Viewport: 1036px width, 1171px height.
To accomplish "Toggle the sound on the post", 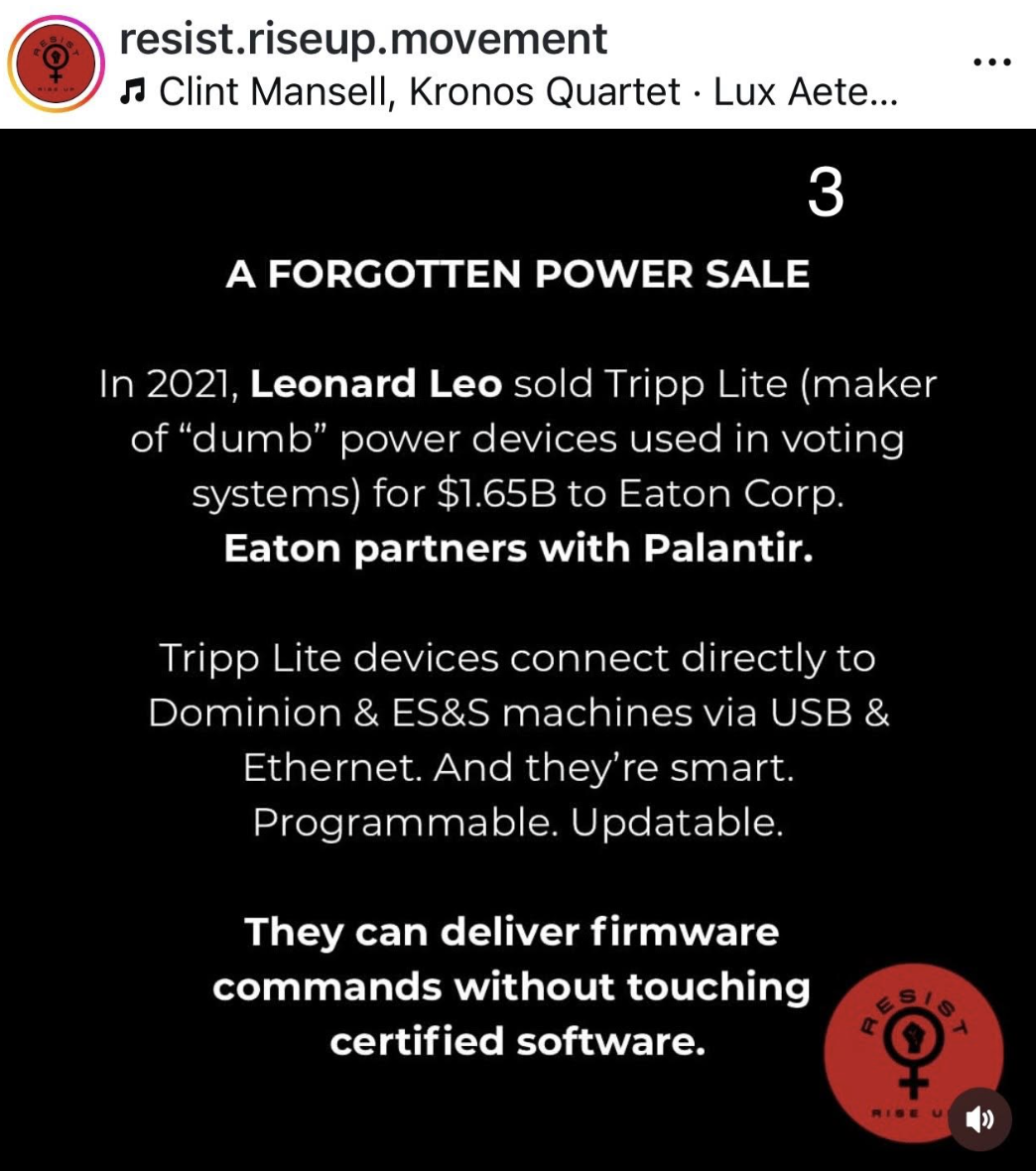I will (979, 1119).
